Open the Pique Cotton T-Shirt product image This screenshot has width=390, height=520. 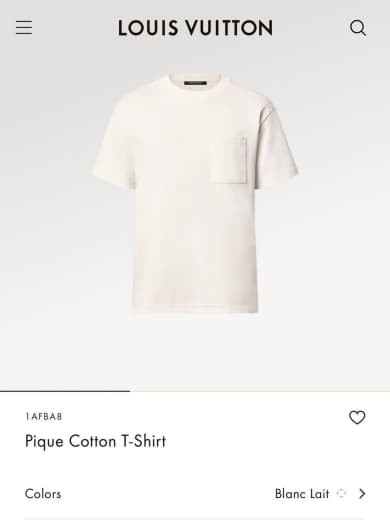click(195, 193)
